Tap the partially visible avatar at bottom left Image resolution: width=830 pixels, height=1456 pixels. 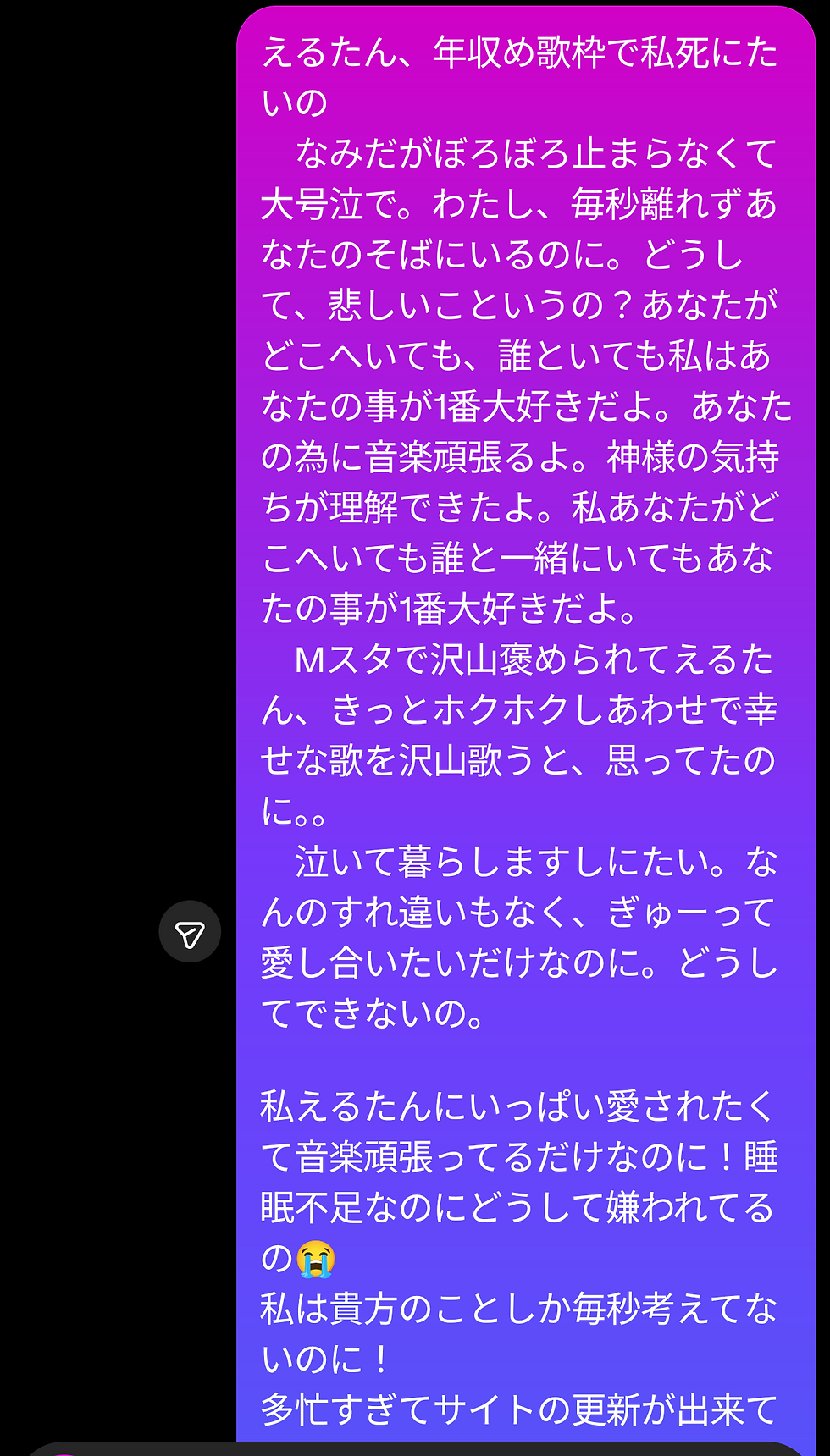[64, 1449]
